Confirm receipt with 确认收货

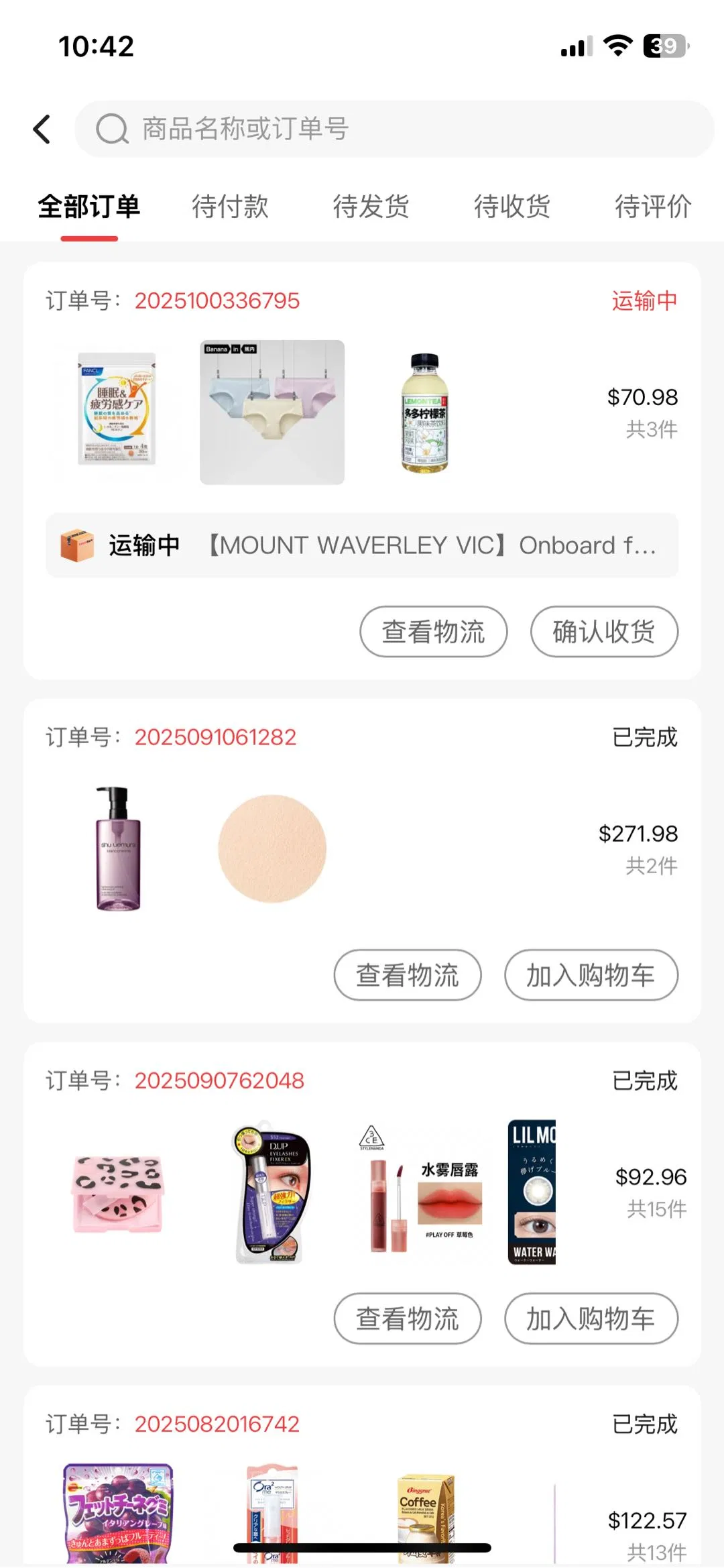(604, 632)
